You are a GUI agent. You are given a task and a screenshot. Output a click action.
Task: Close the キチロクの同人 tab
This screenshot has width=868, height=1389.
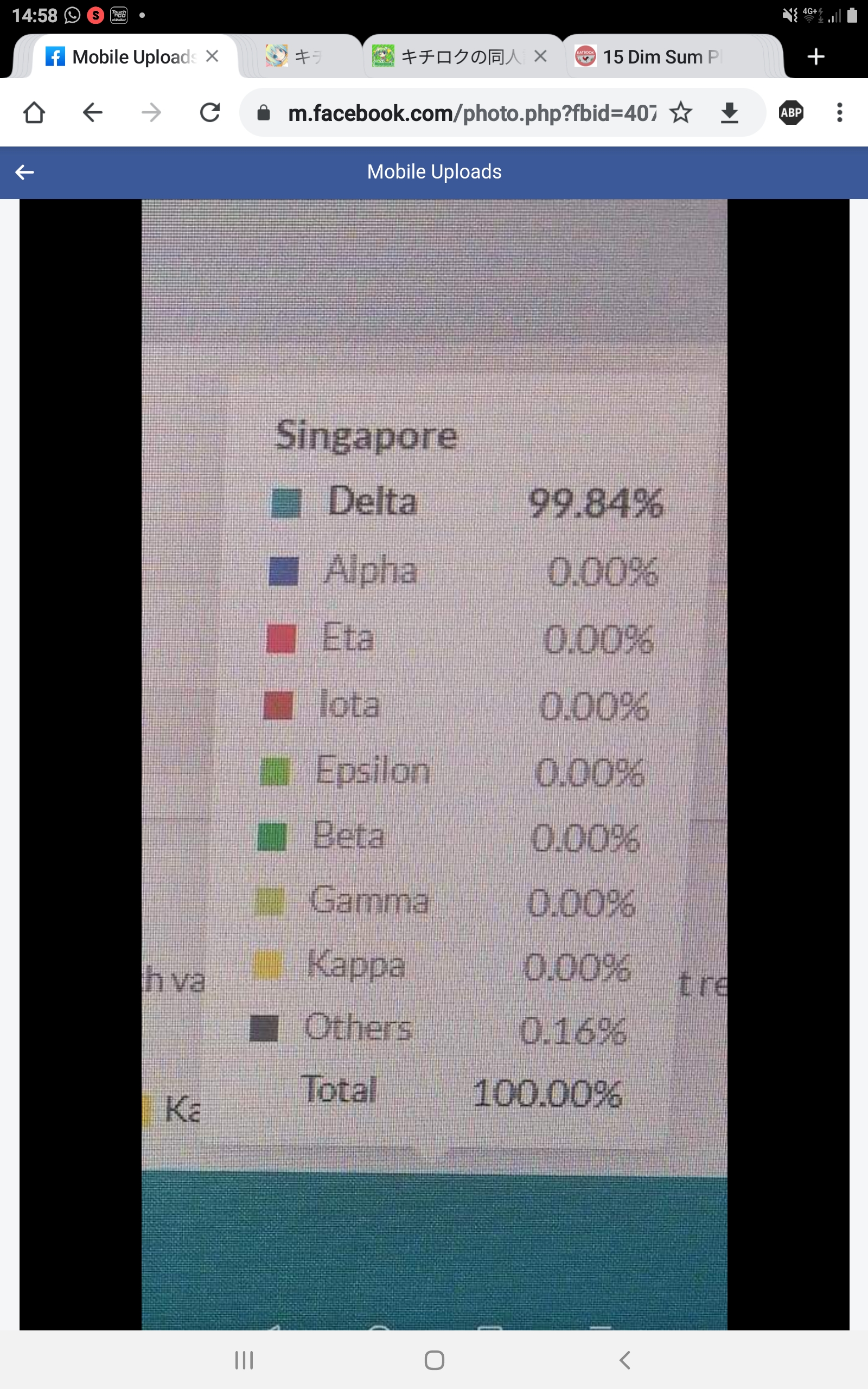[x=540, y=56]
